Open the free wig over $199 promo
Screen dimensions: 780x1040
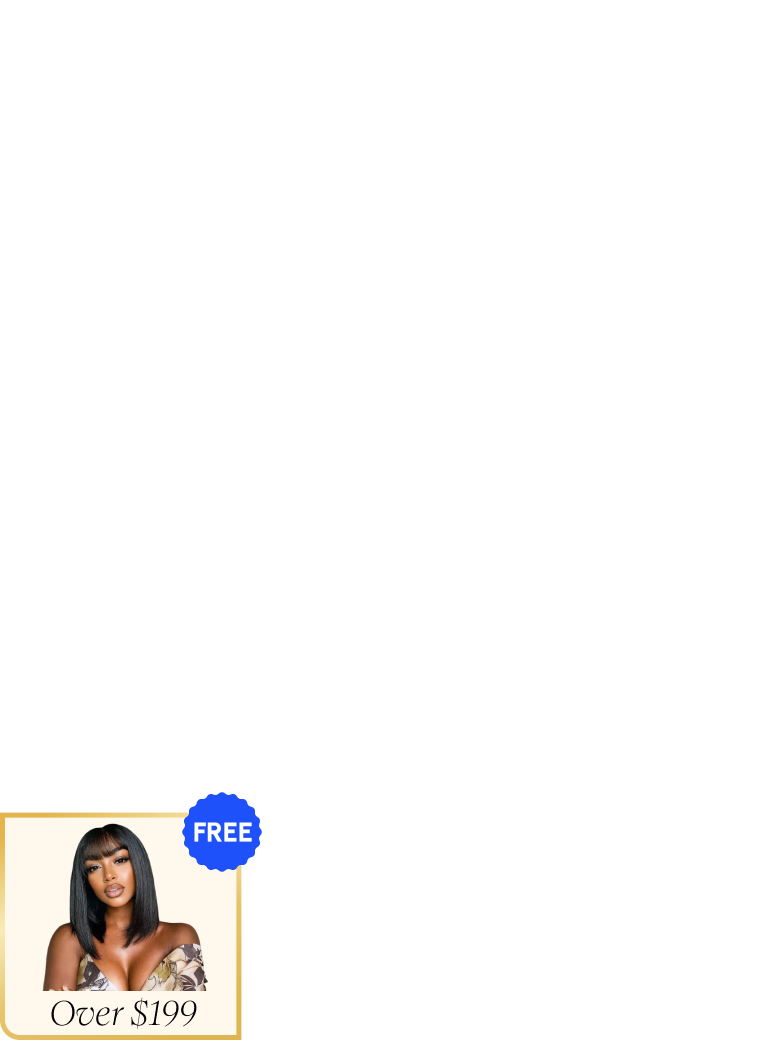tap(121, 925)
